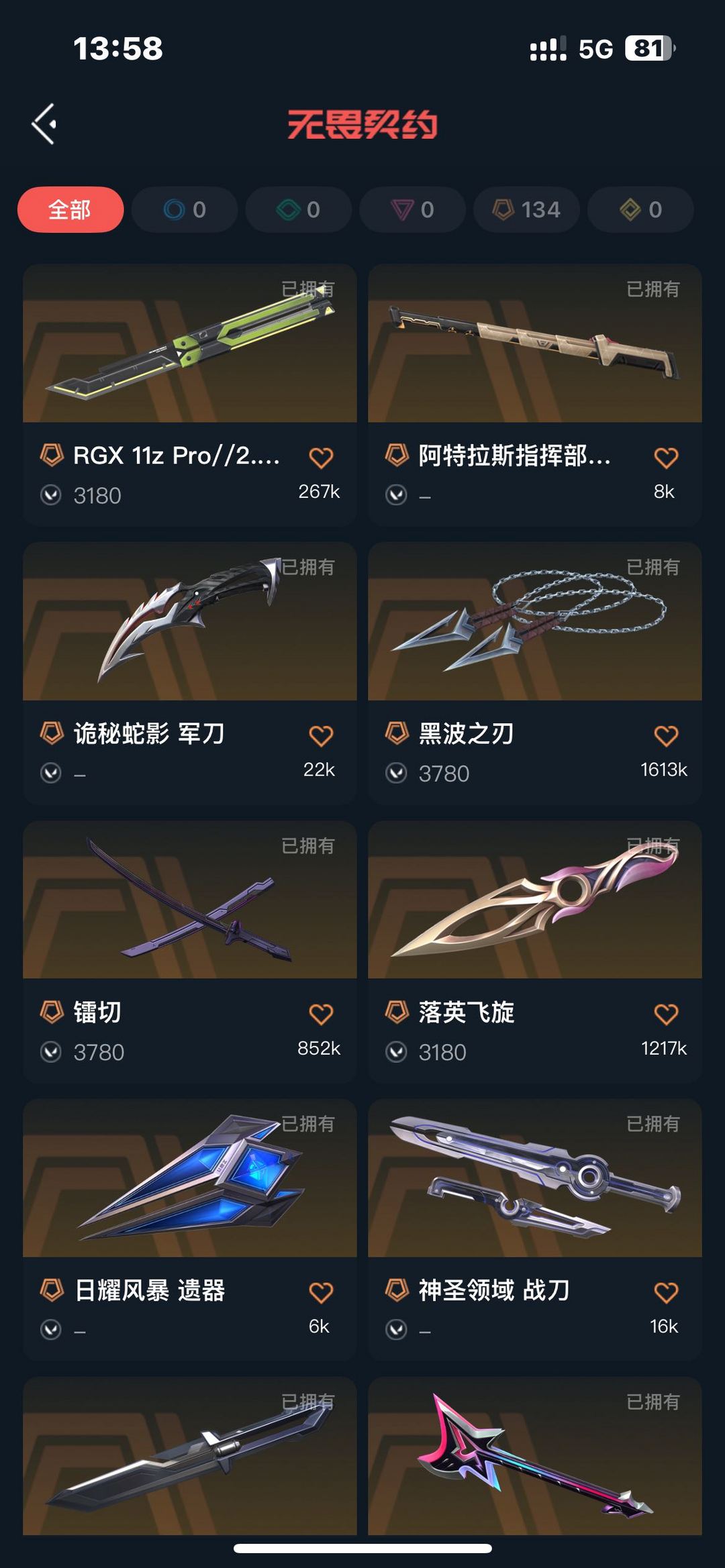Image resolution: width=725 pixels, height=1568 pixels.
Task: Like the 黑波之刃 skin
Action: 666,736
